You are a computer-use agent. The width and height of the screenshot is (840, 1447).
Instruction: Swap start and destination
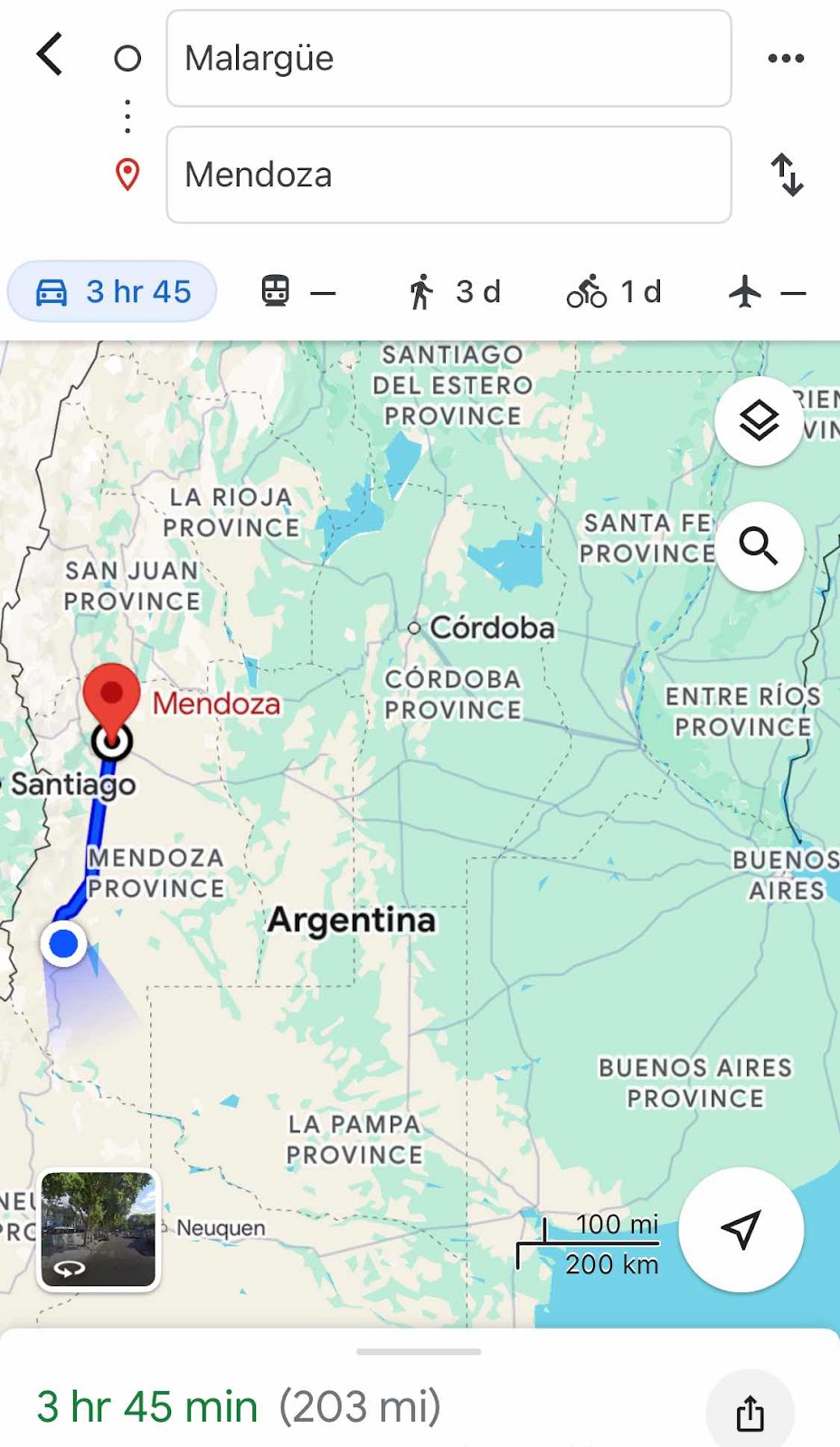pyautogui.click(x=787, y=175)
